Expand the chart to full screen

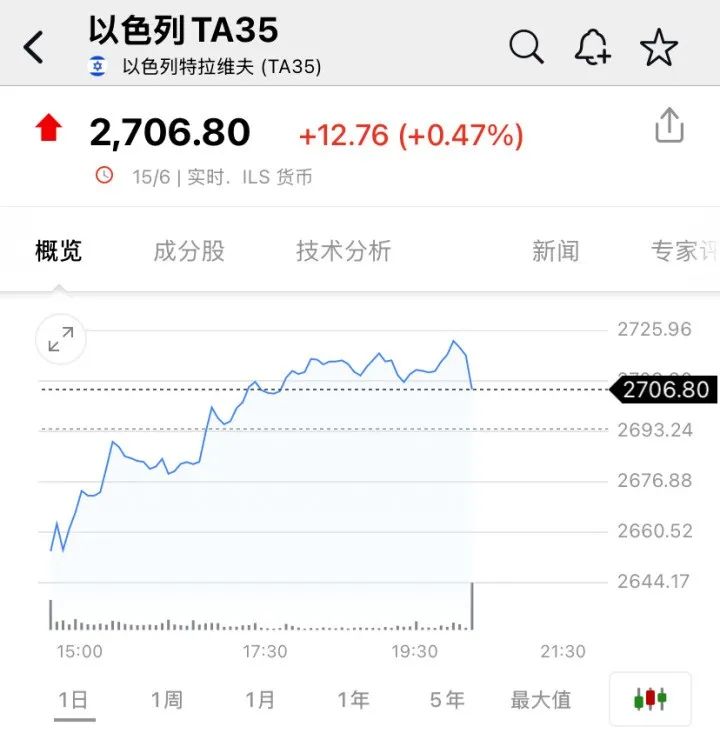point(61,340)
